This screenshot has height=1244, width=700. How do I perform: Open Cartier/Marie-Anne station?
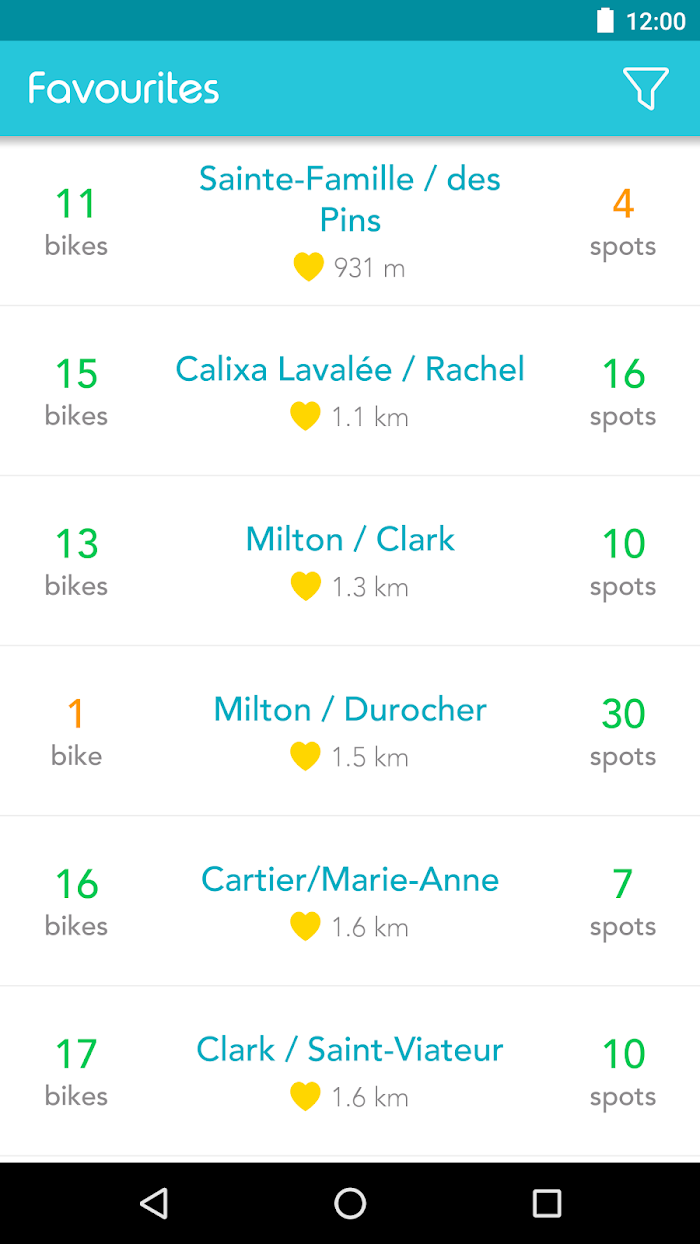[x=350, y=901]
